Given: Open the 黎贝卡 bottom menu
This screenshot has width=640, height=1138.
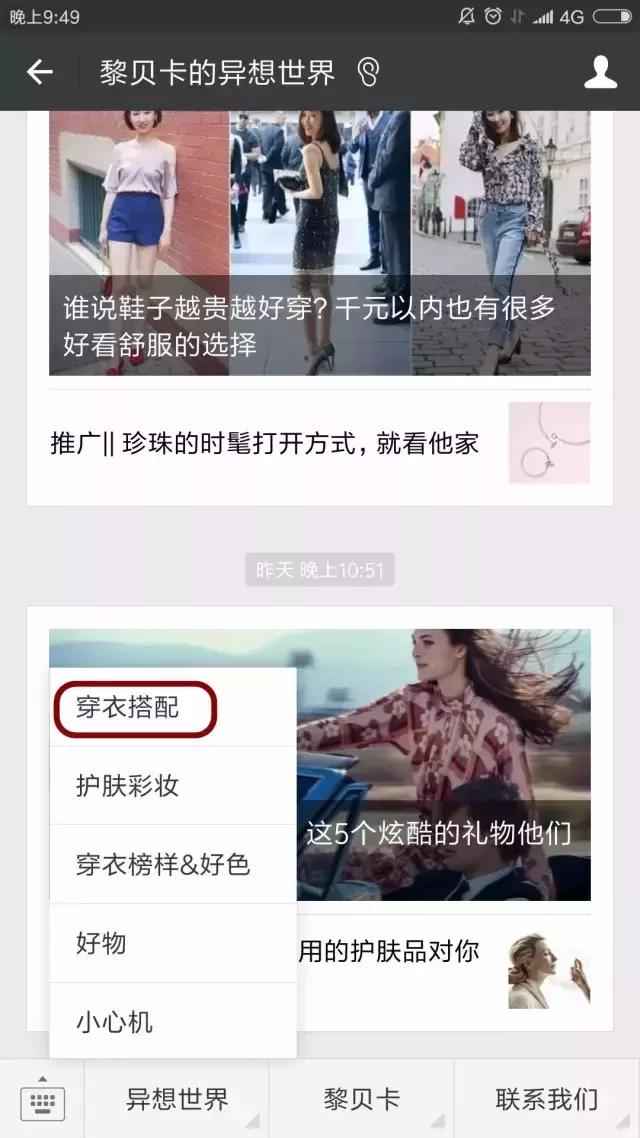Looking at the screenshot, I should pos(361,1100).
